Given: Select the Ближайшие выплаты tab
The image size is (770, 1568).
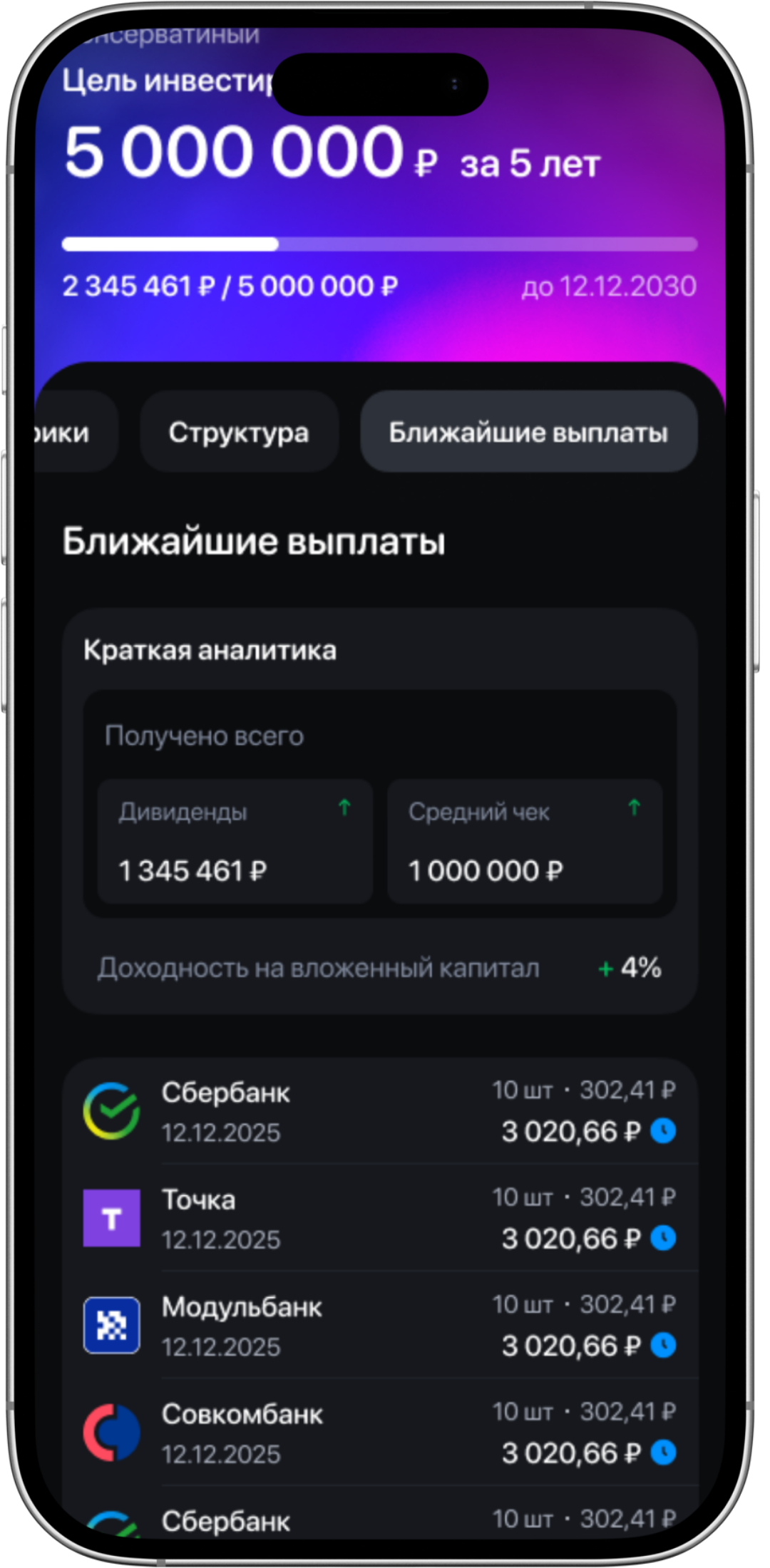Looking at the screenshot, I should click(x=528, y=433).
